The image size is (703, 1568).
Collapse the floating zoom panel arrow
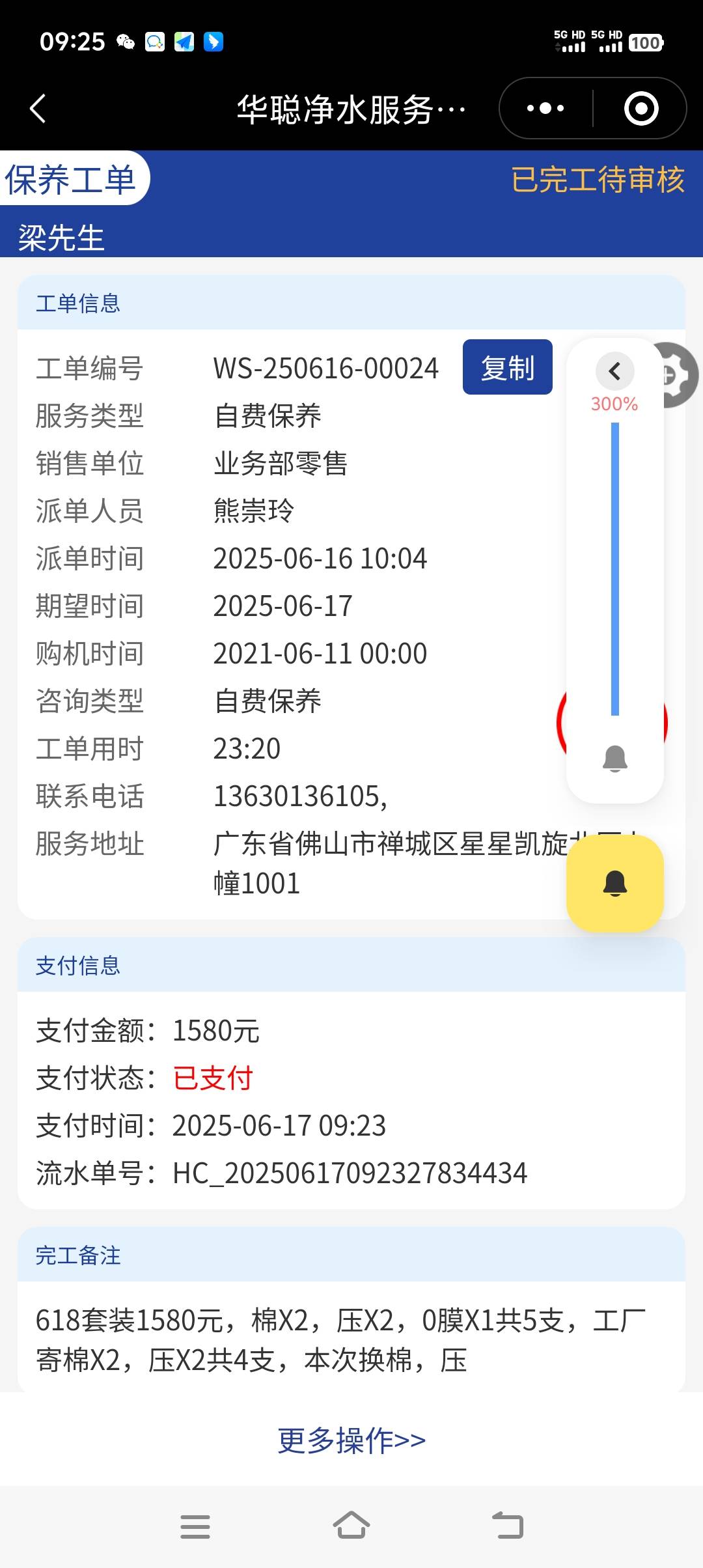click(x=614, y=371)
